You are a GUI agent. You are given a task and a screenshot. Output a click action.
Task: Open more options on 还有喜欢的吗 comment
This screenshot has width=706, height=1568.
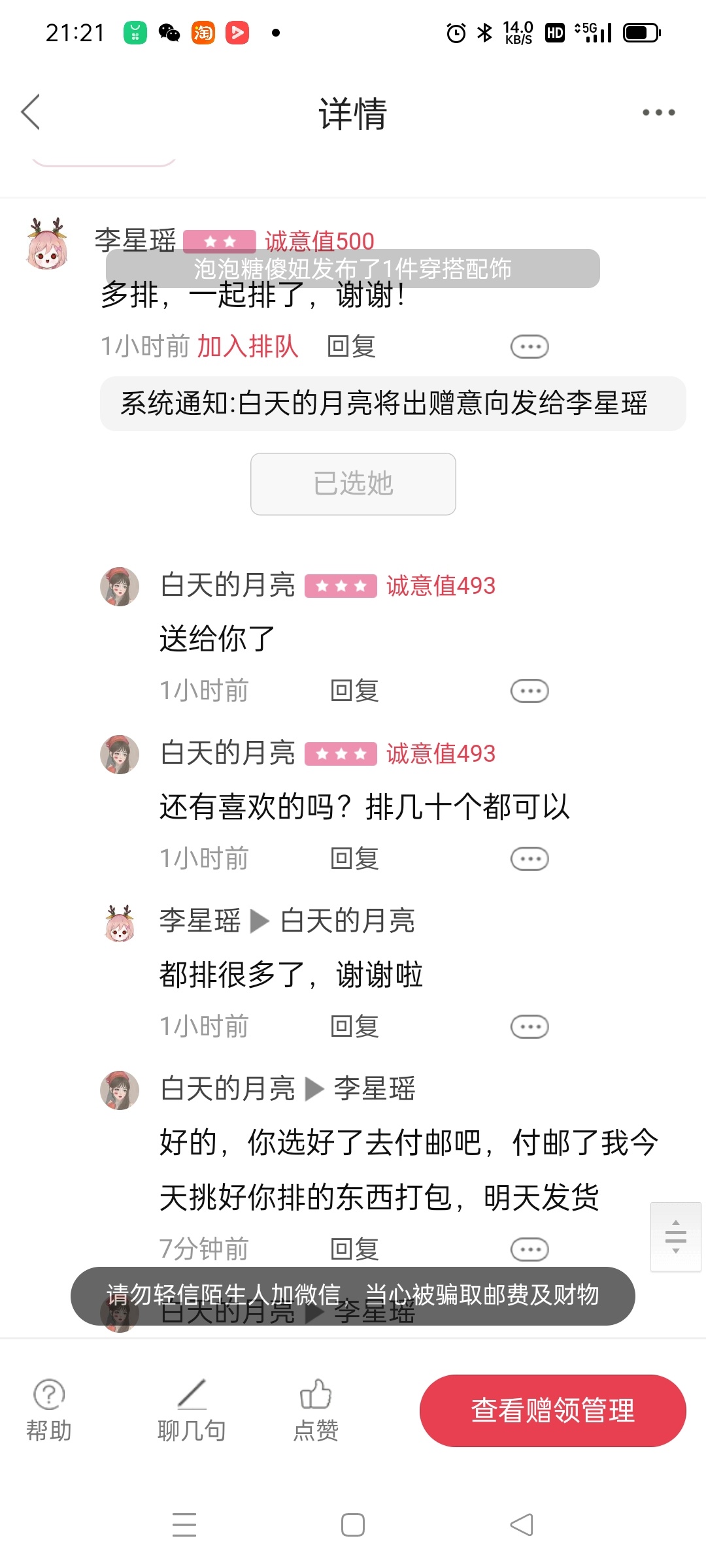point(529,858)
